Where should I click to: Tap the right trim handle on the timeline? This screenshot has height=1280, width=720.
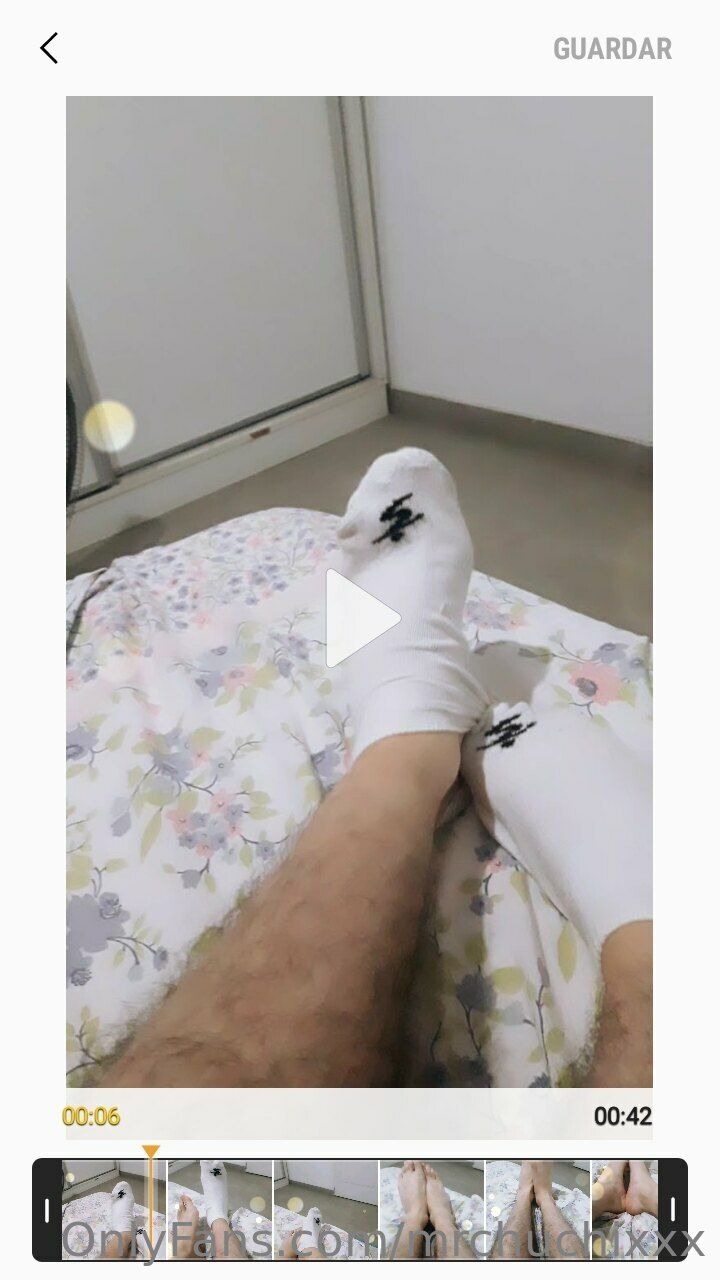tap(673, 1210)
